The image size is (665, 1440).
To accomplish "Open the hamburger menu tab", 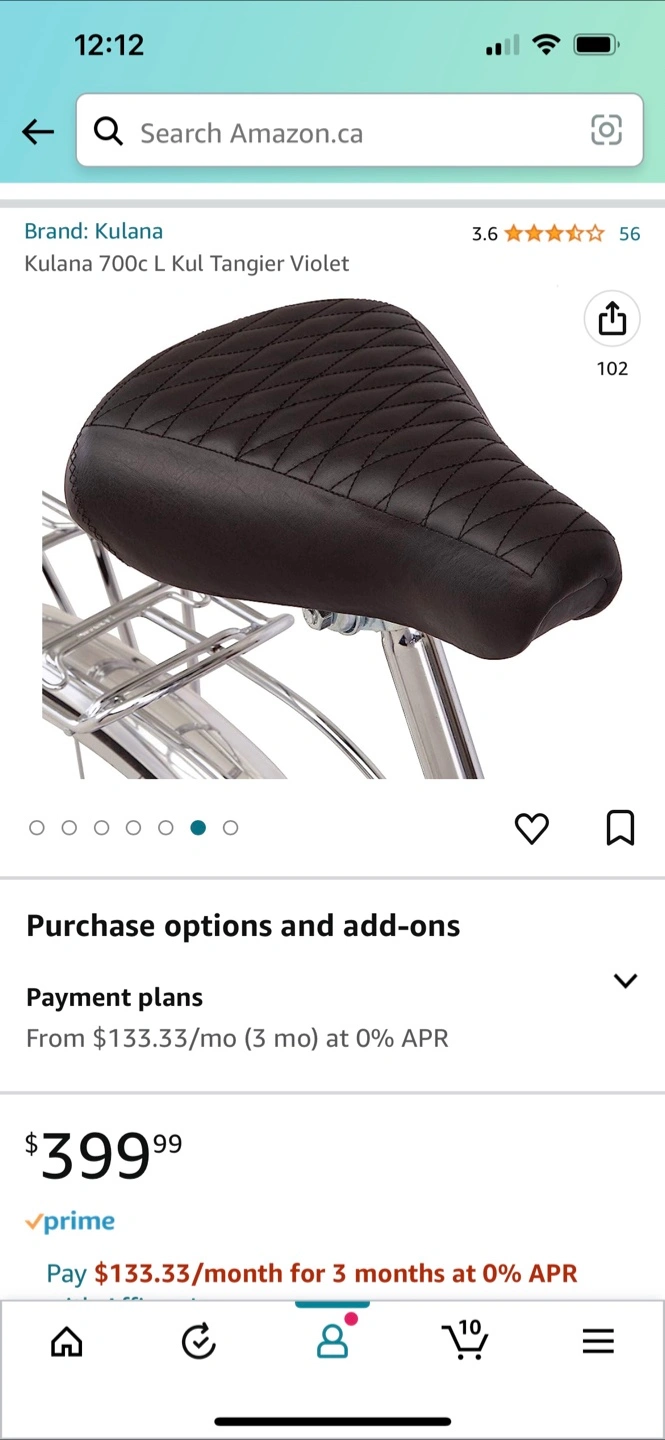I will point(598,1342).
